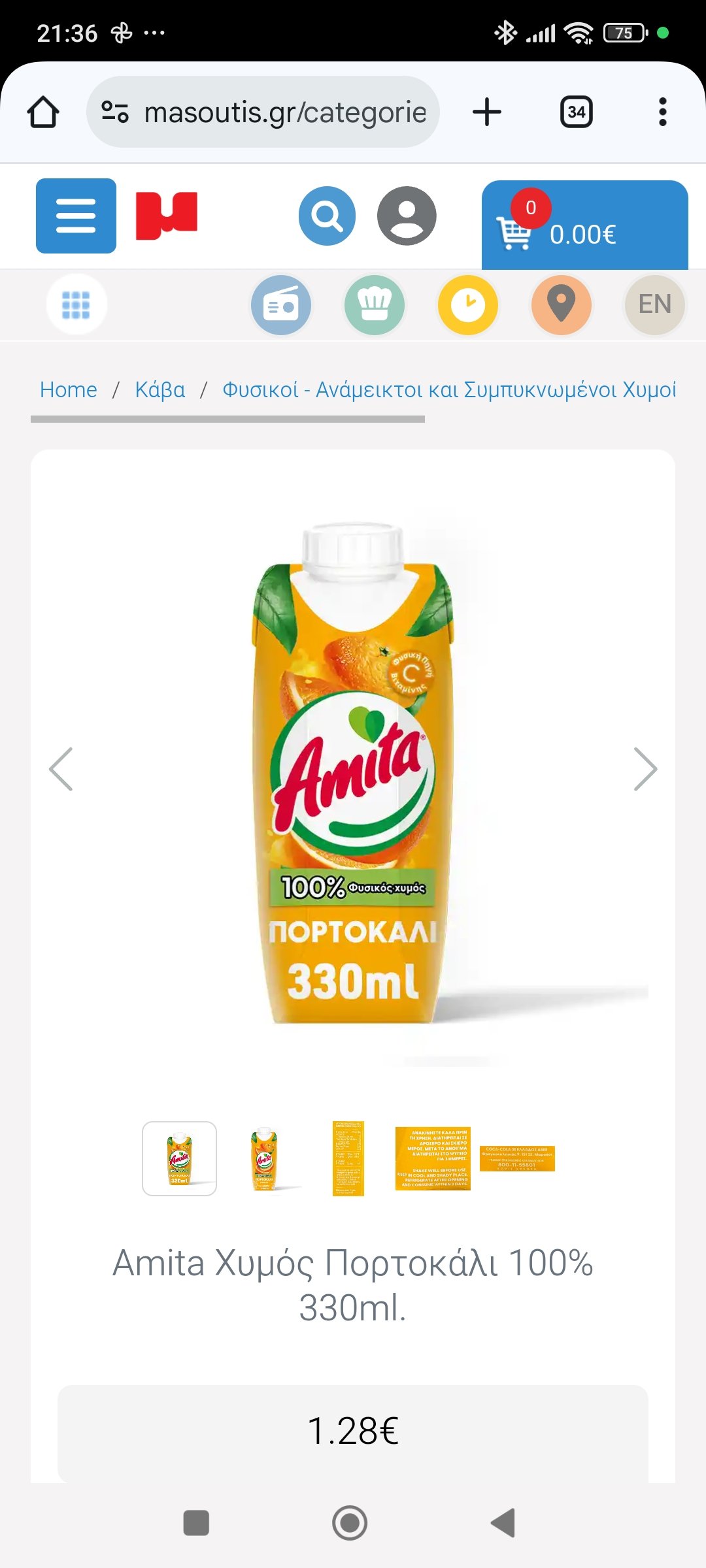706x1568 pixels.
Task: Show the next product image
Action: pos(645,769)
